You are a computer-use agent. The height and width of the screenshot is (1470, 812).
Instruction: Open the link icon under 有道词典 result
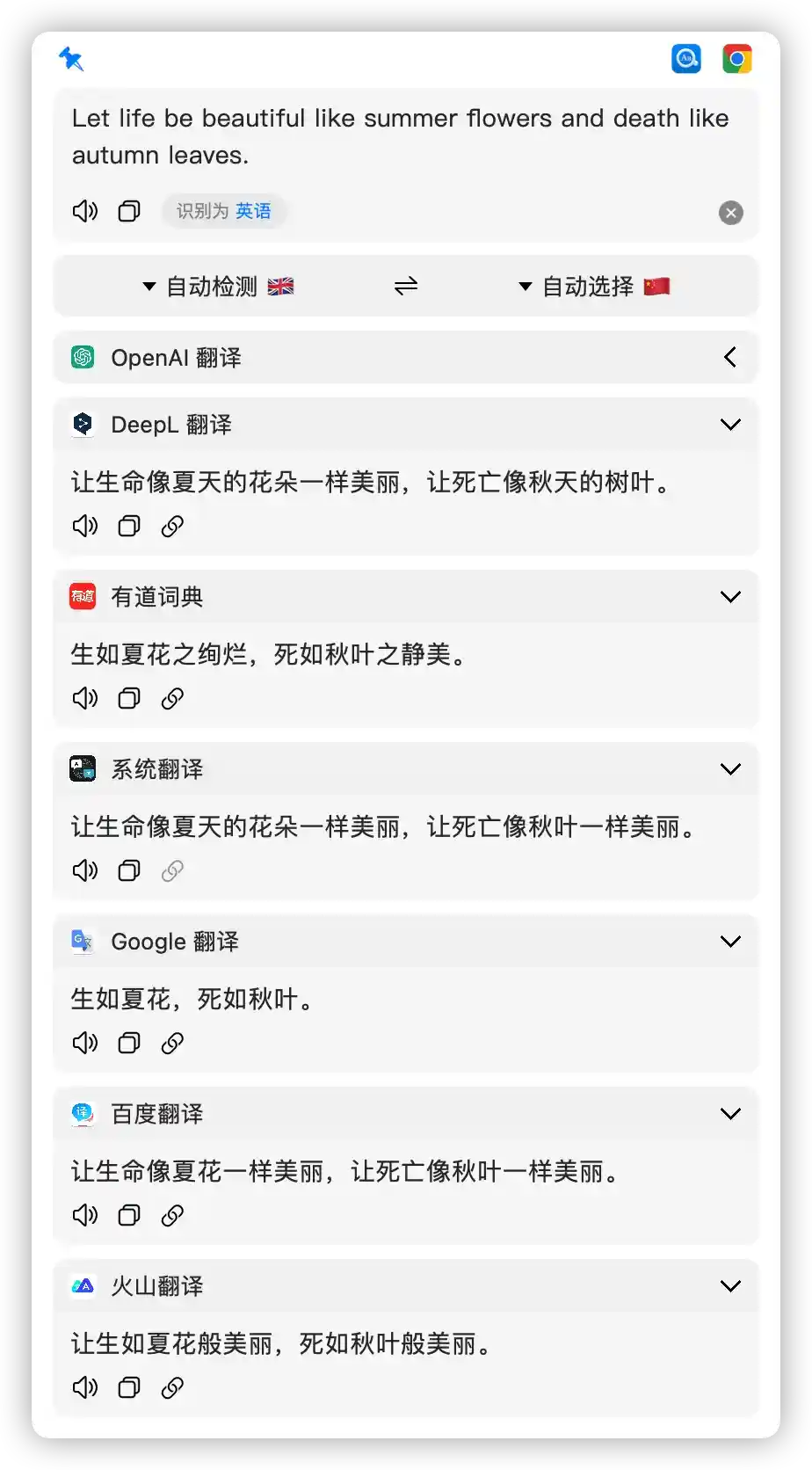tap(172, 698)
